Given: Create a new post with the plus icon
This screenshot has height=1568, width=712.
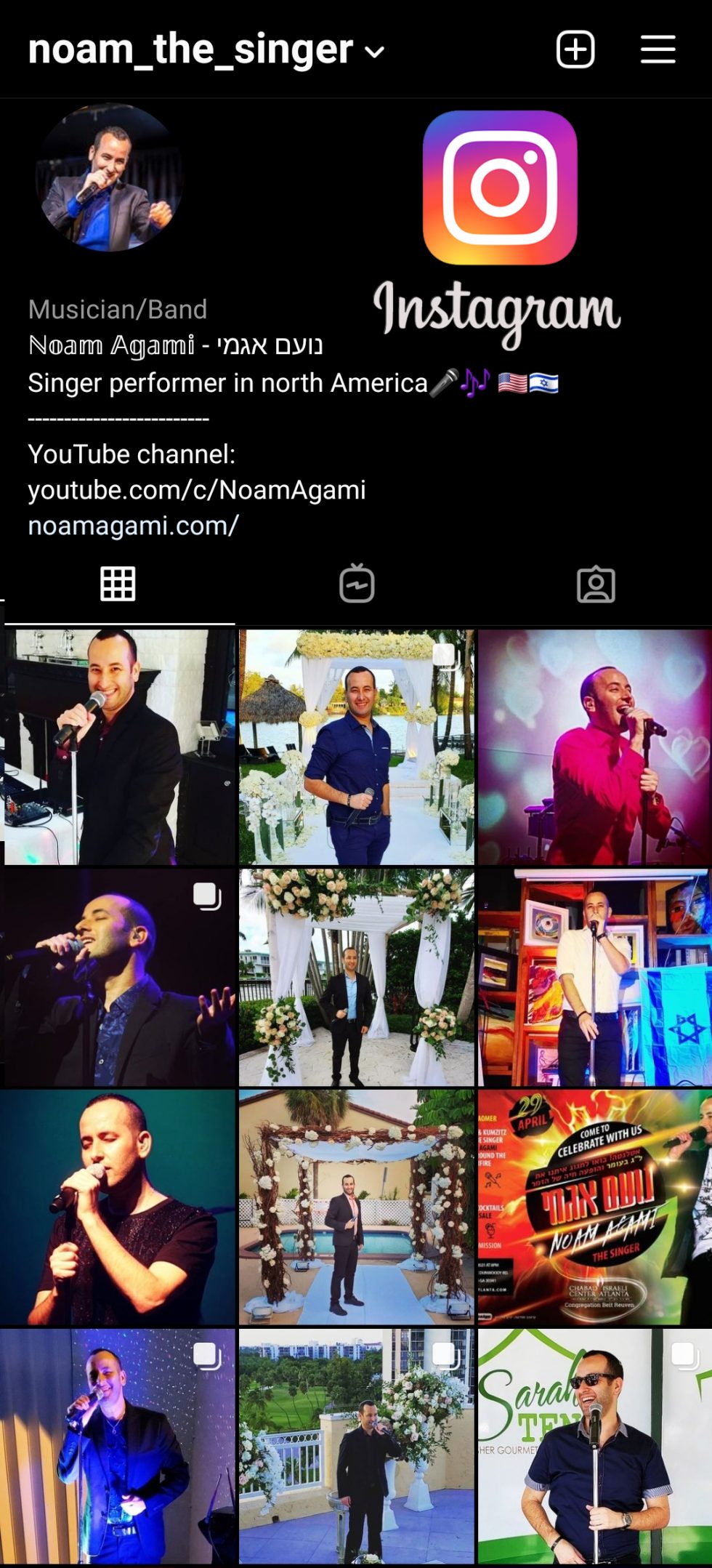Looking at the screenshot, I should point(575,49).
